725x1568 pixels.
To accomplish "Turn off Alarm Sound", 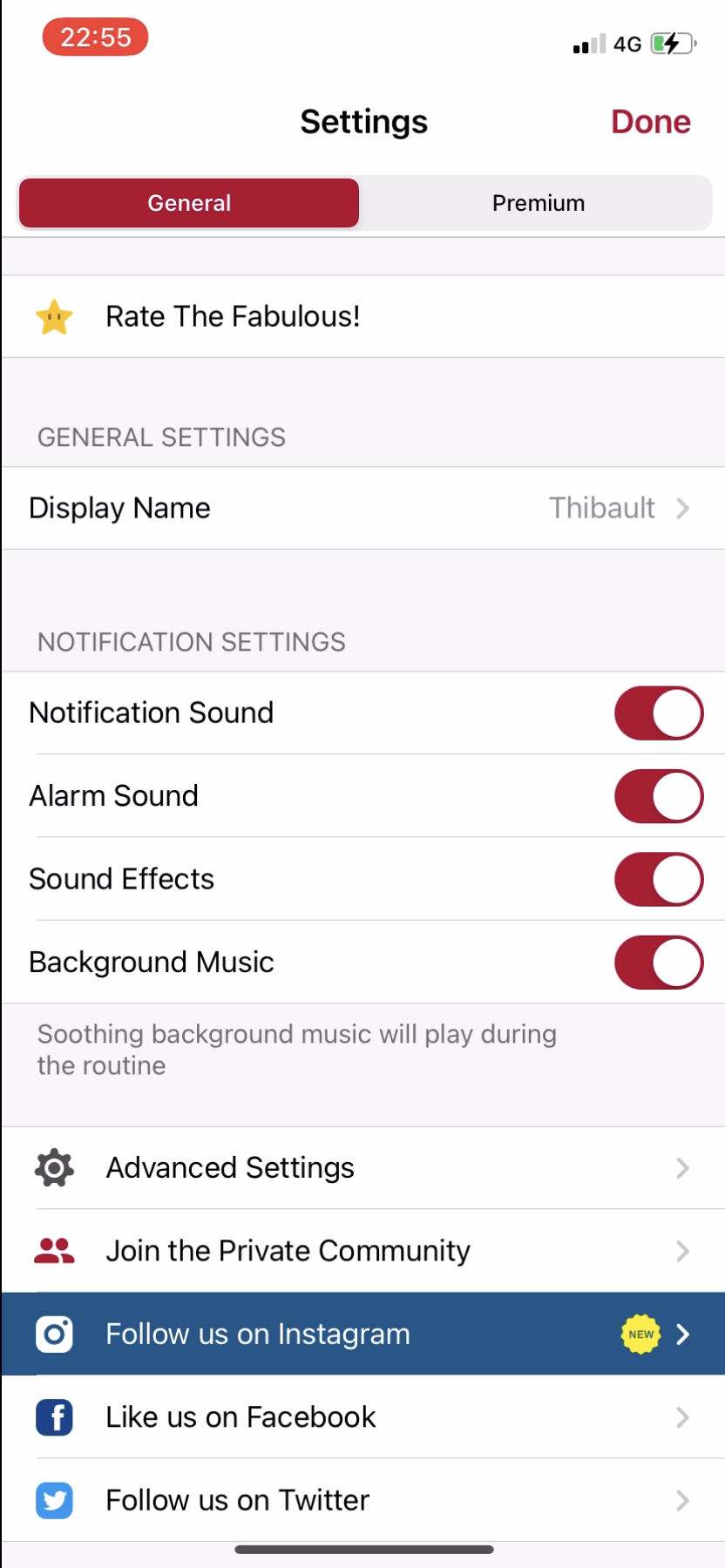I will pos(659,795).
